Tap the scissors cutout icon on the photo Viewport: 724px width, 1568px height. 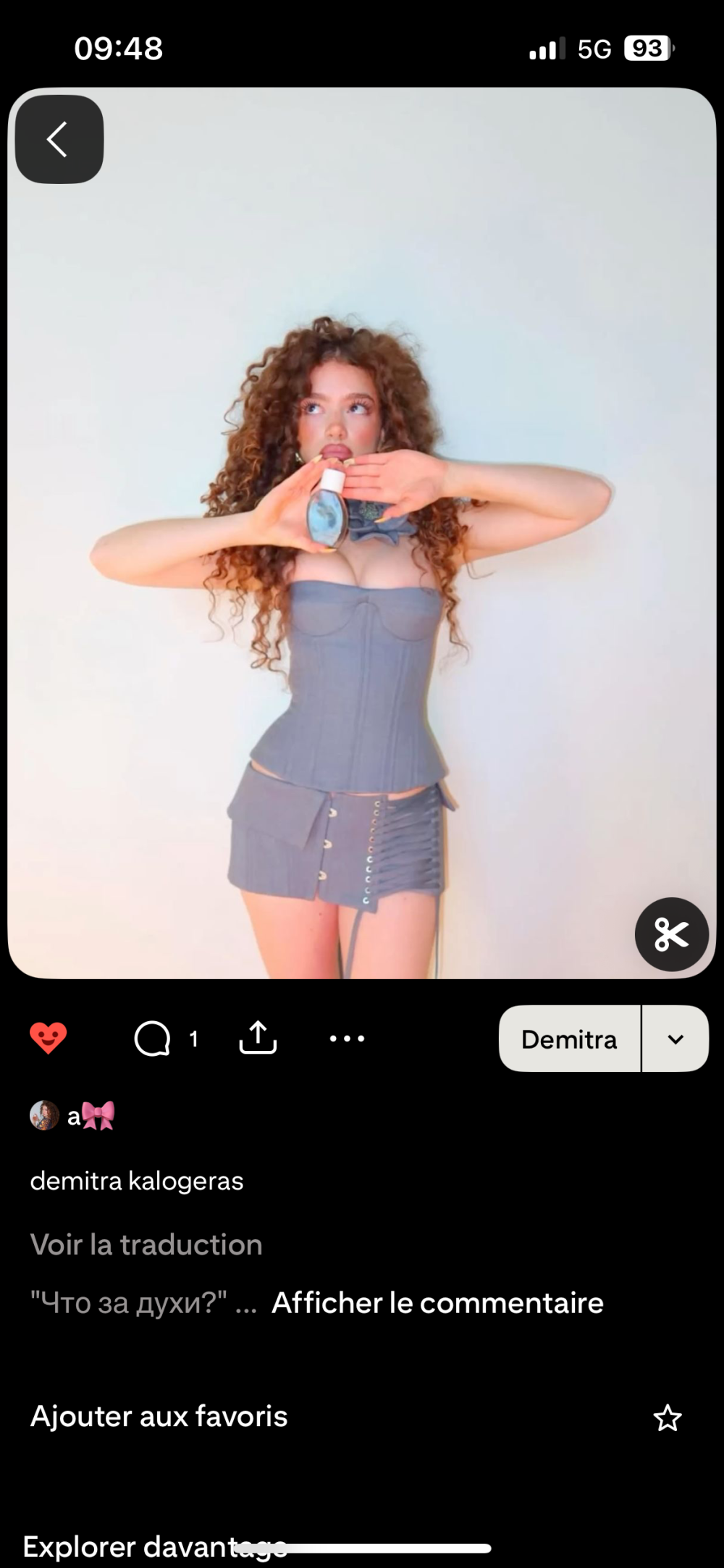(x=671, y=934)
